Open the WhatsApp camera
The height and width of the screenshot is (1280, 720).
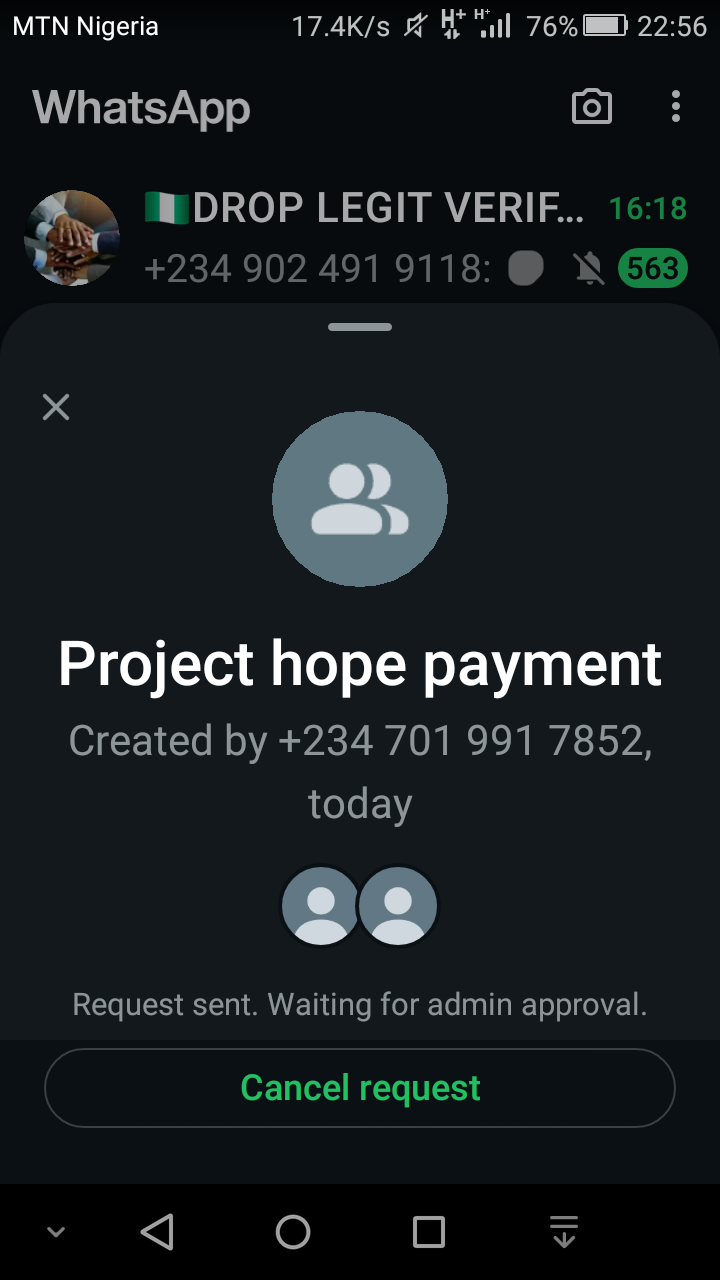point(591,107)
